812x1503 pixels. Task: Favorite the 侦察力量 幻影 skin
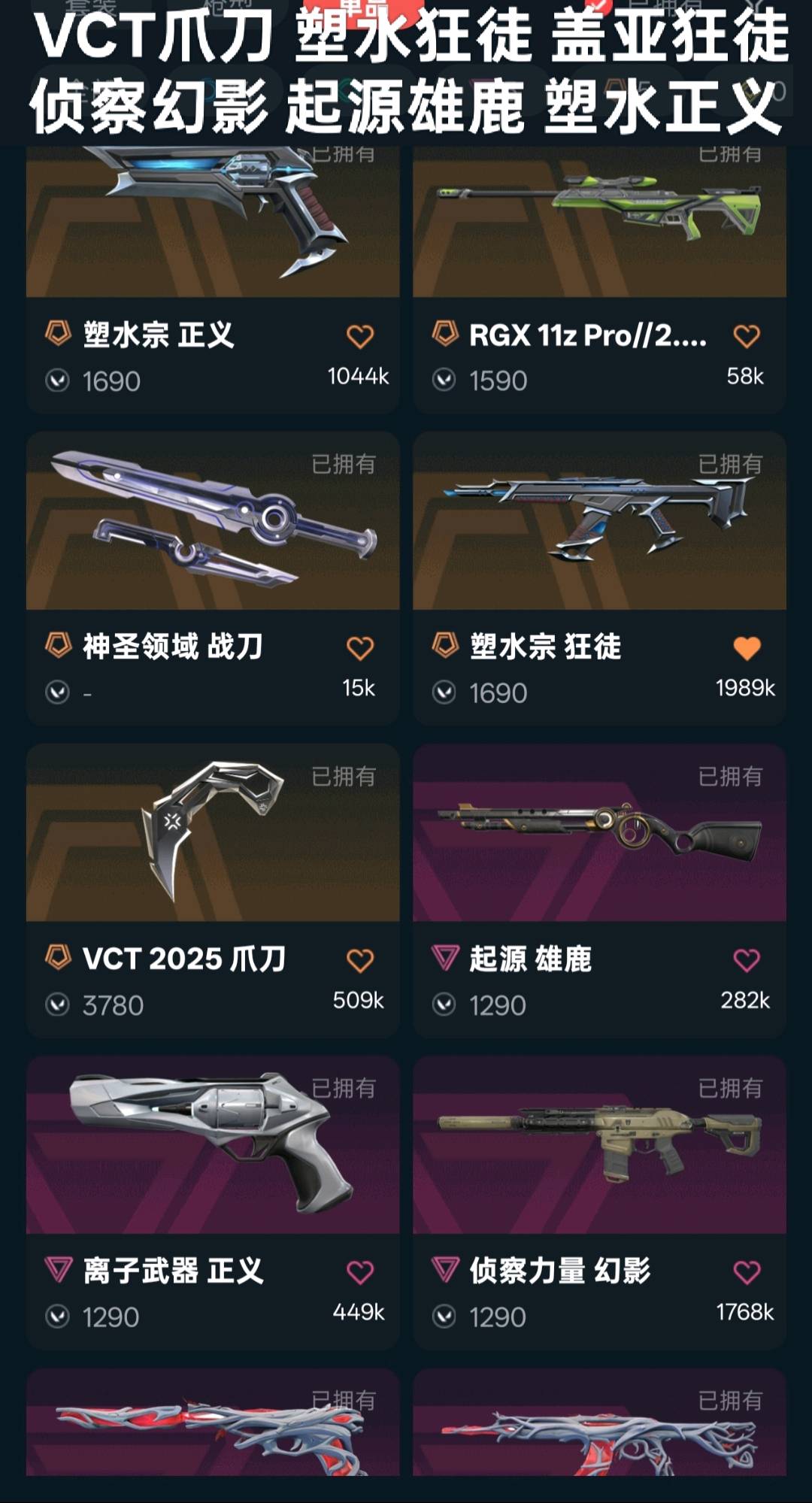[747, 1272]
